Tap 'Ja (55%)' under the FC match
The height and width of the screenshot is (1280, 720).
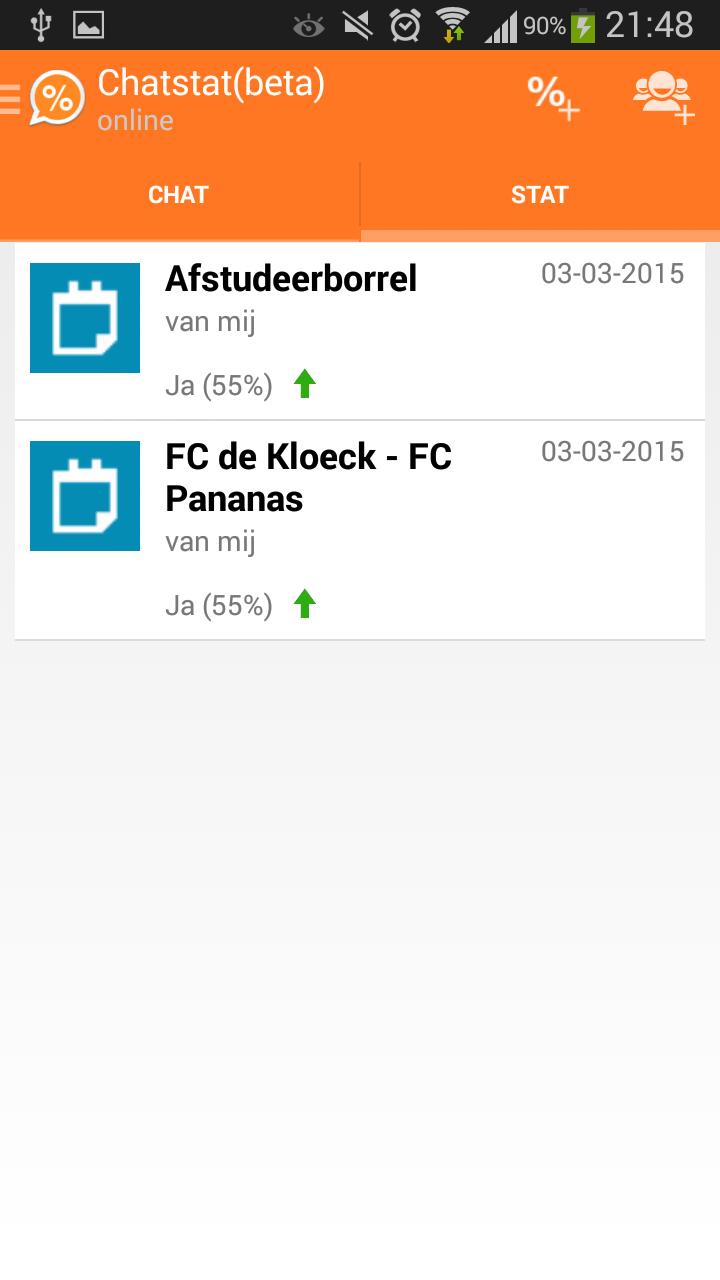click(x=219, y=604)
